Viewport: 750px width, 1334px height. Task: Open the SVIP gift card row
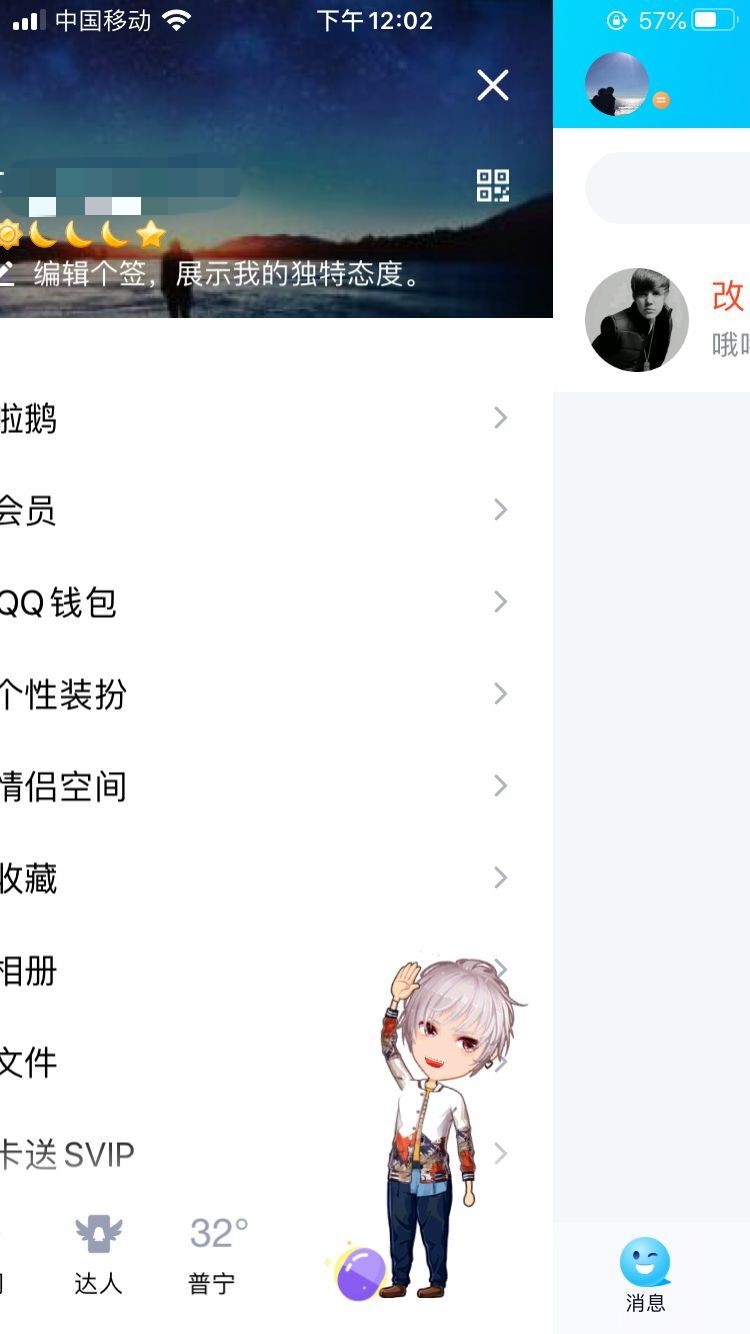pyautogui.click(x=200, y=1155)
